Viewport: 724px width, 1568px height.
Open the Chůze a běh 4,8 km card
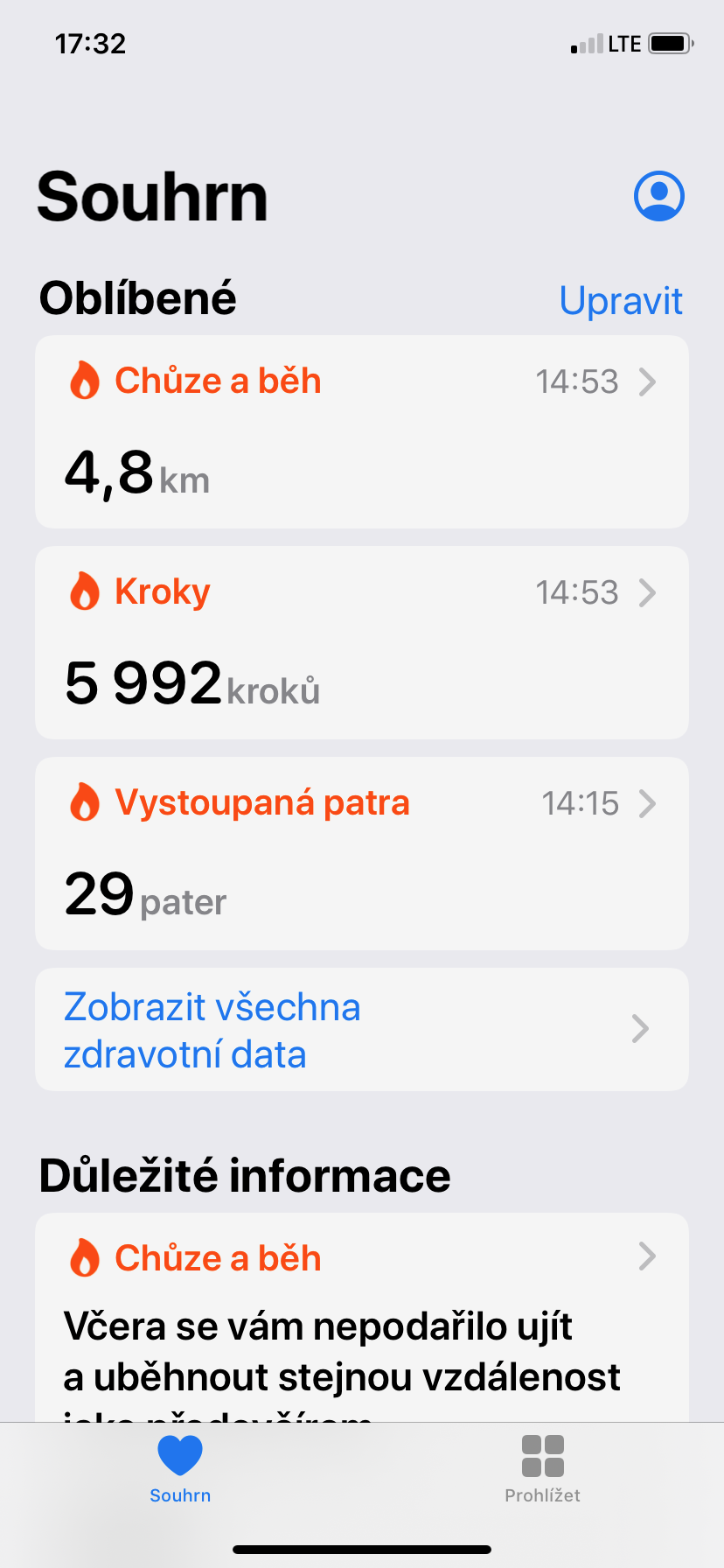[x=362, y=431]
